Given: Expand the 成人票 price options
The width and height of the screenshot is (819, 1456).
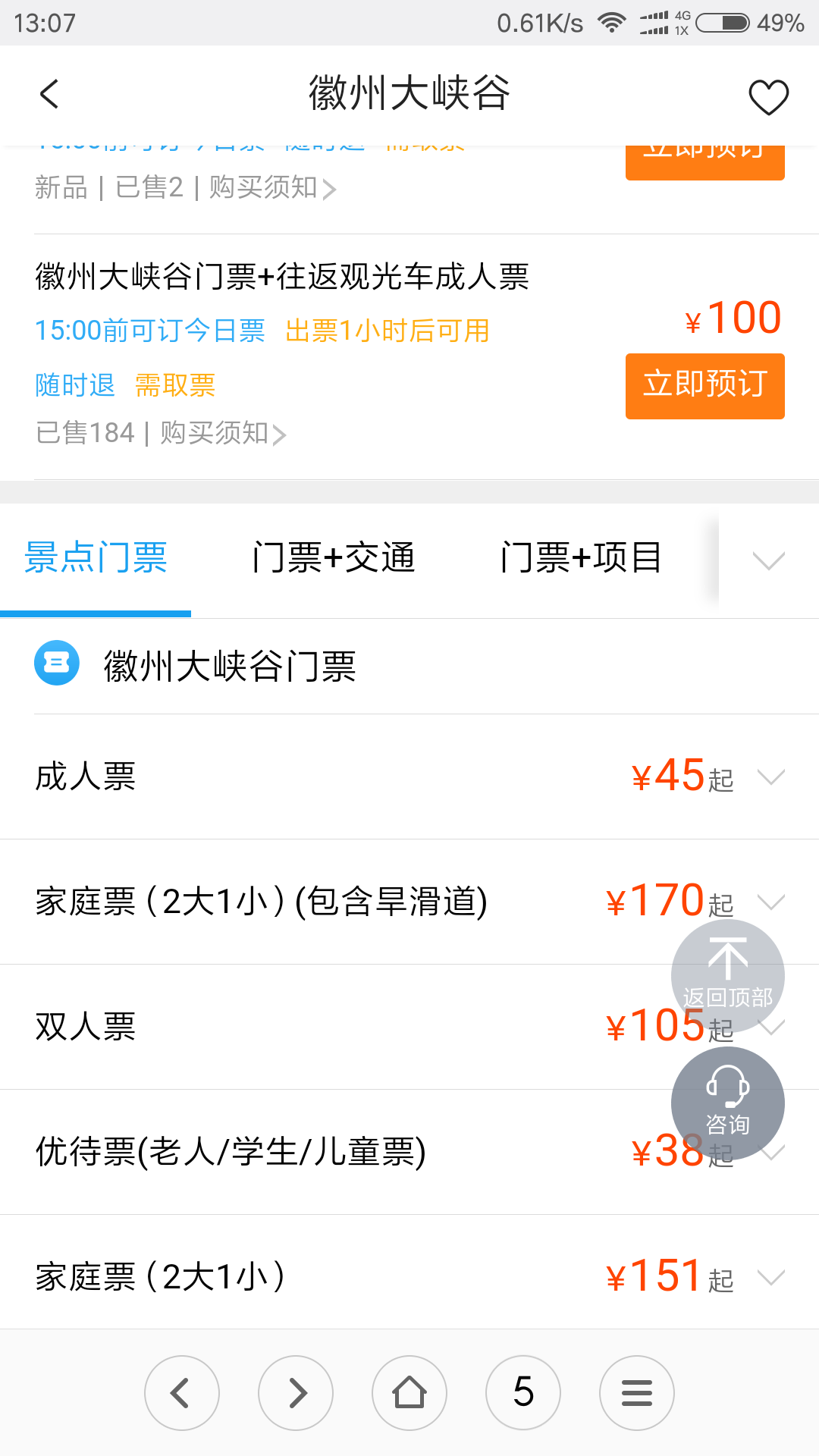Looking at the screenshot, I should point(409,777).
